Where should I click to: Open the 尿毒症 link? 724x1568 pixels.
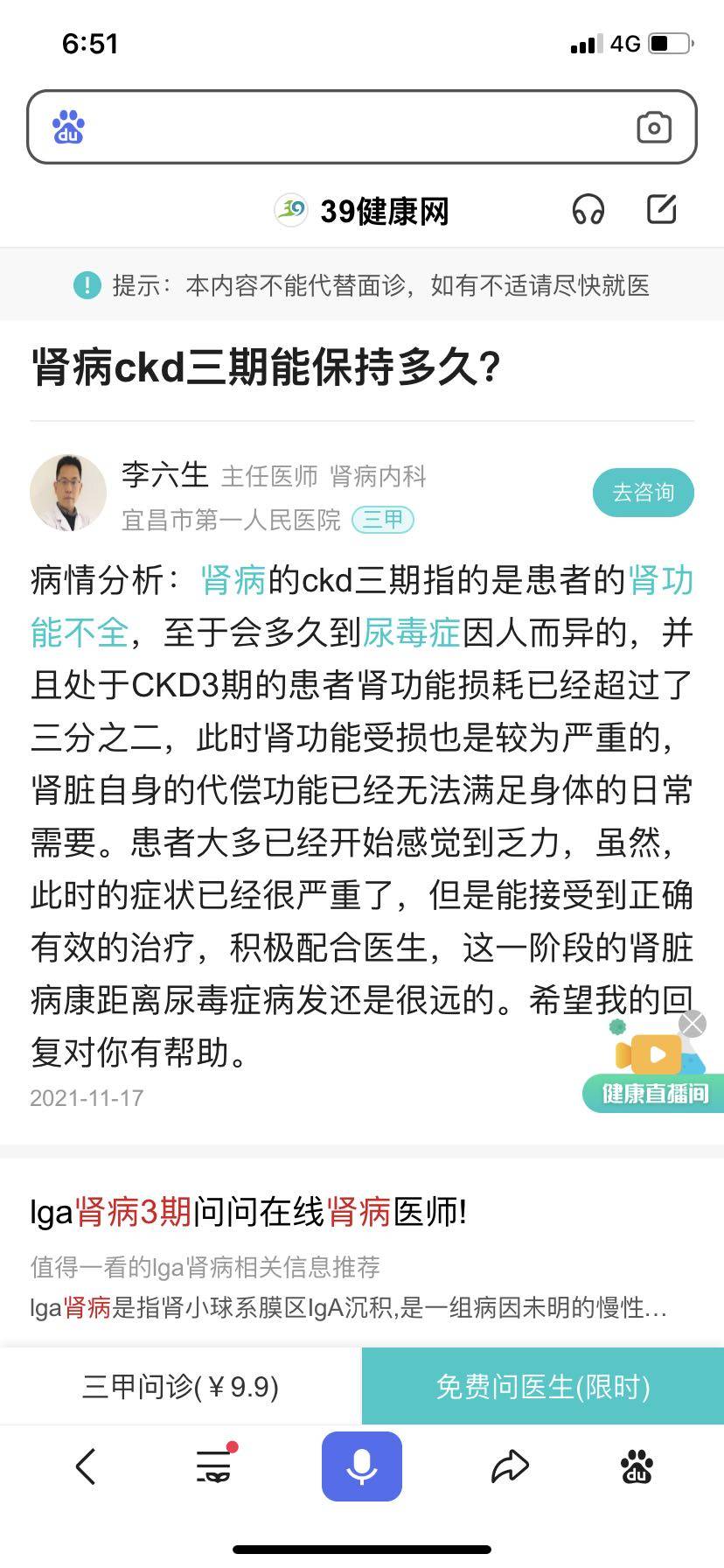(411, 633)
